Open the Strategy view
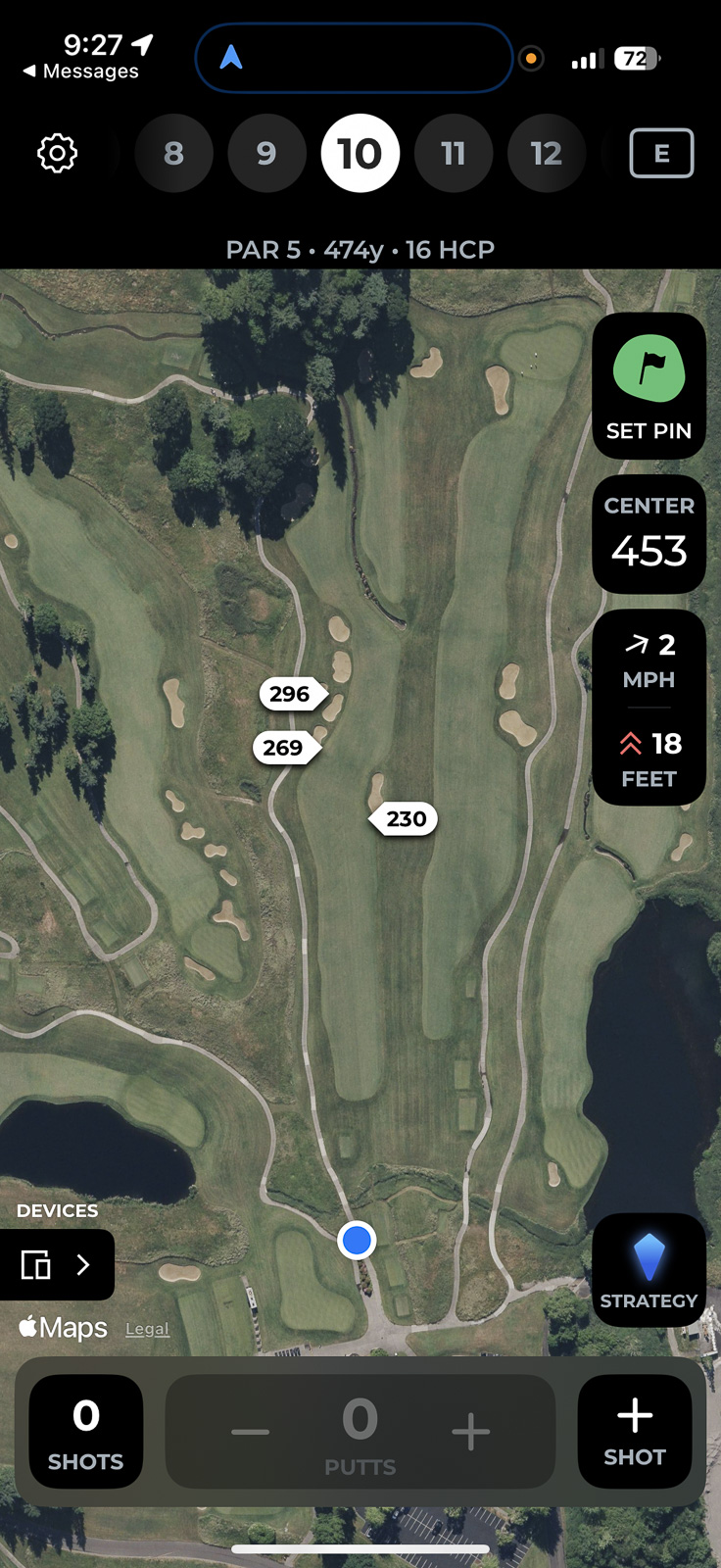The width and height of the screenshot is (721, 1568). click(649, 1270)
